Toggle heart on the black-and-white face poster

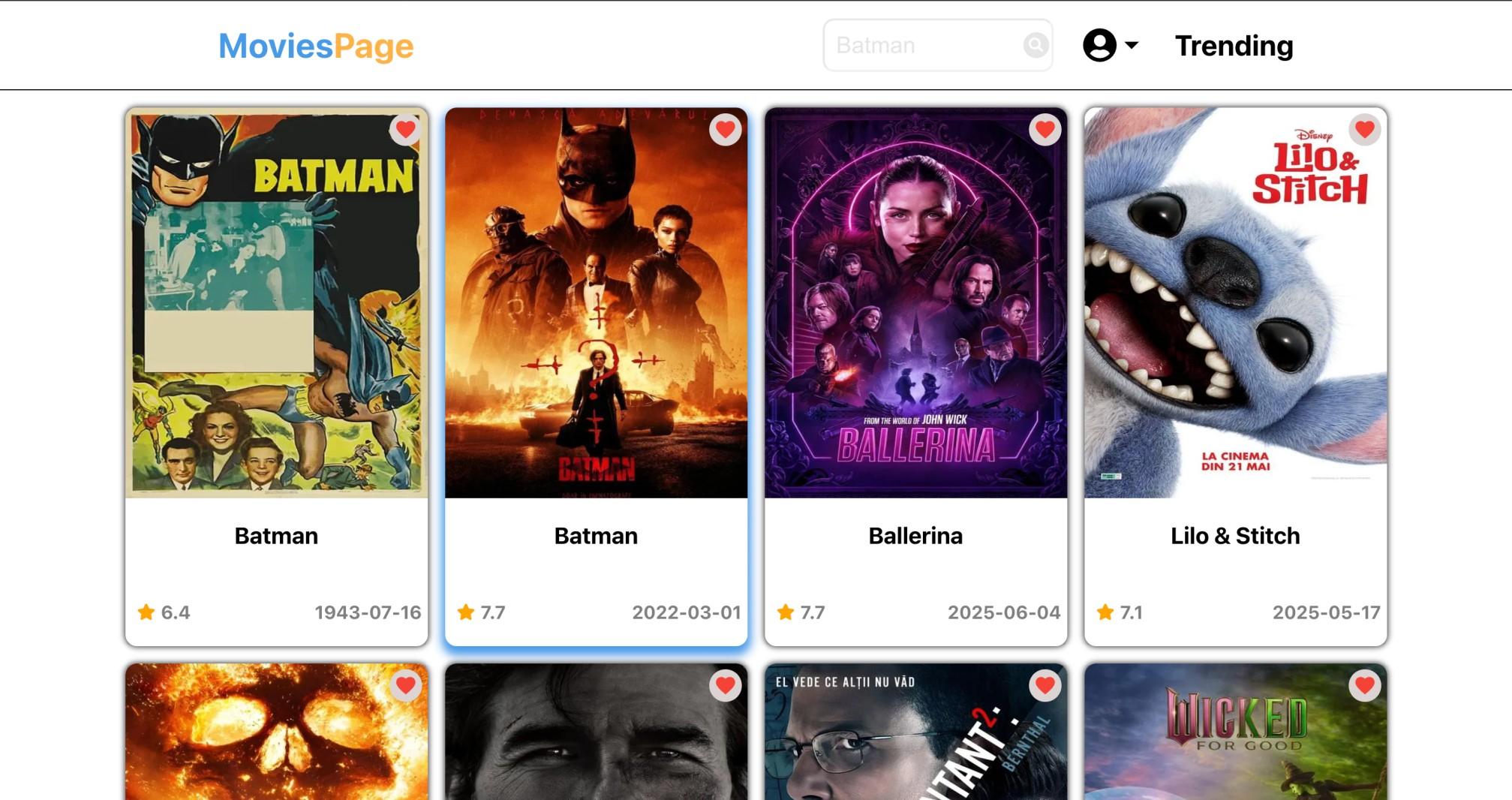[726, 685]
